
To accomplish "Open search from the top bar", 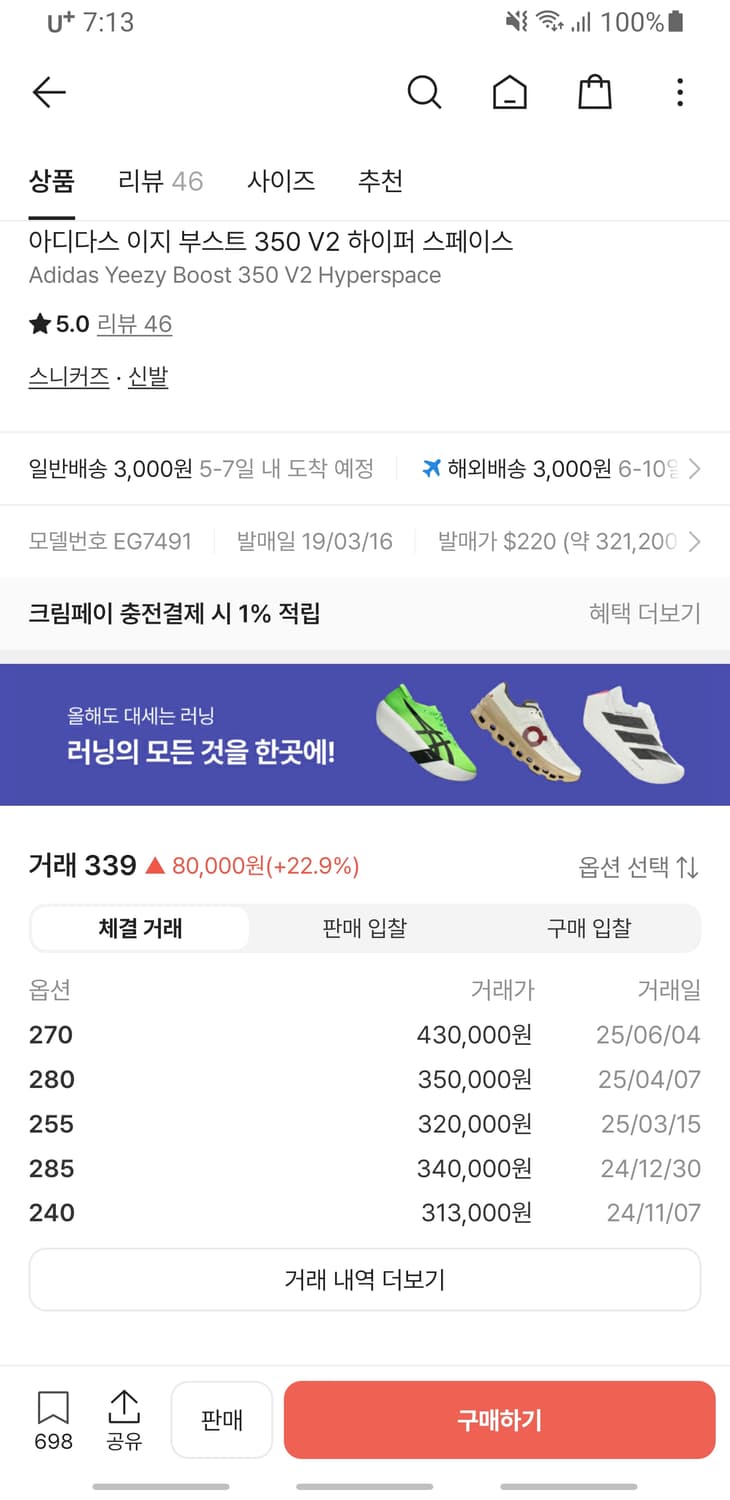I will click(x=424, y=91).
